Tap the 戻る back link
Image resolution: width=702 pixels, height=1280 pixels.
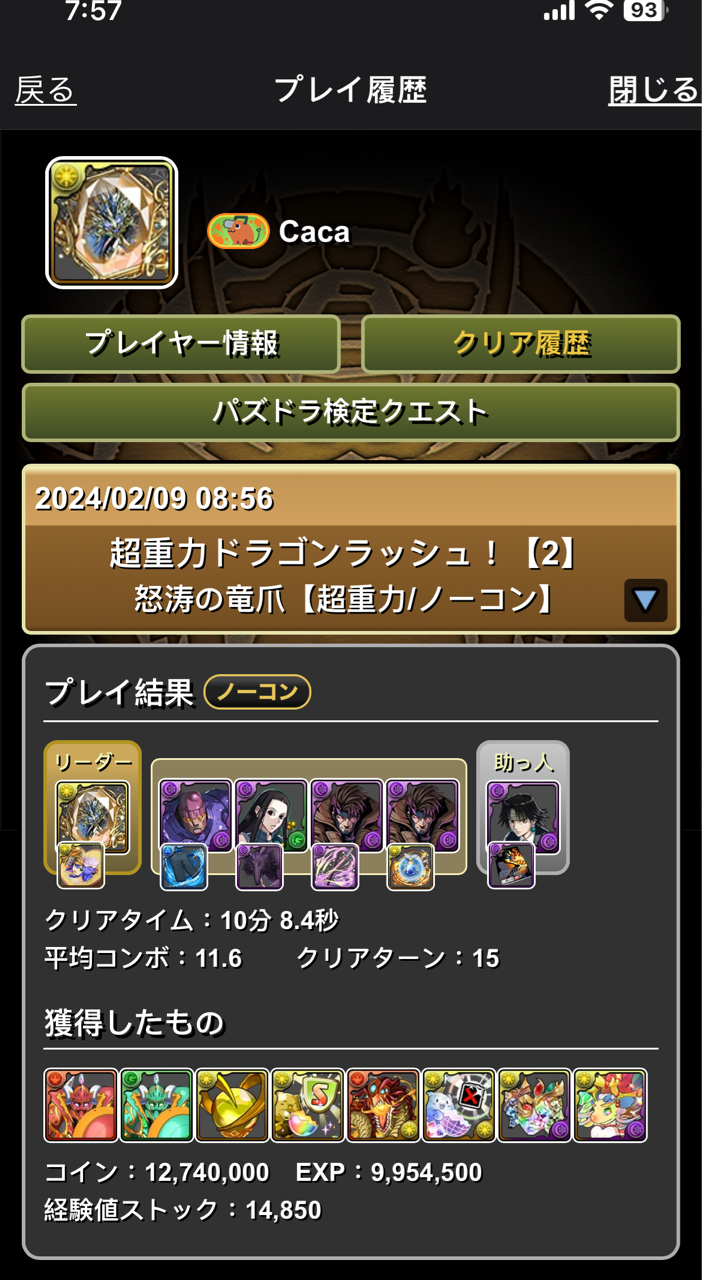click(46, 91)
